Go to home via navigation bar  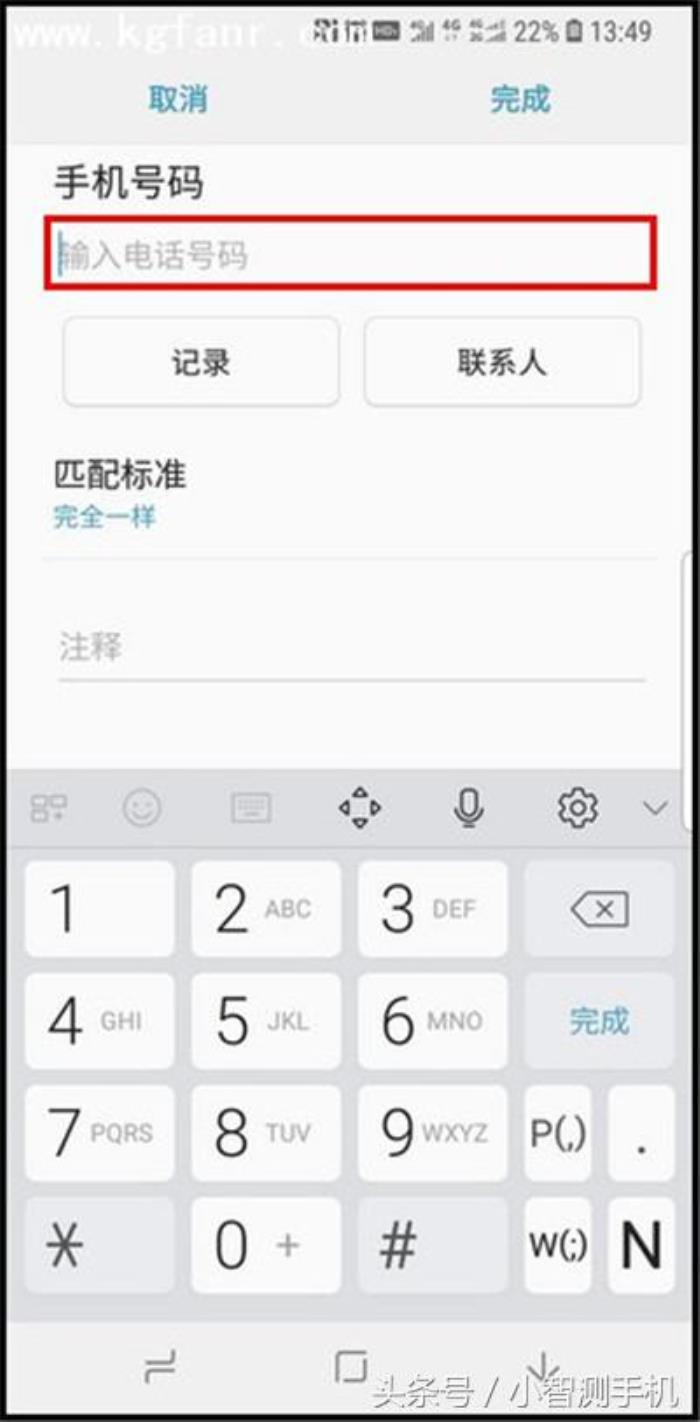[x=350, y=1365]
